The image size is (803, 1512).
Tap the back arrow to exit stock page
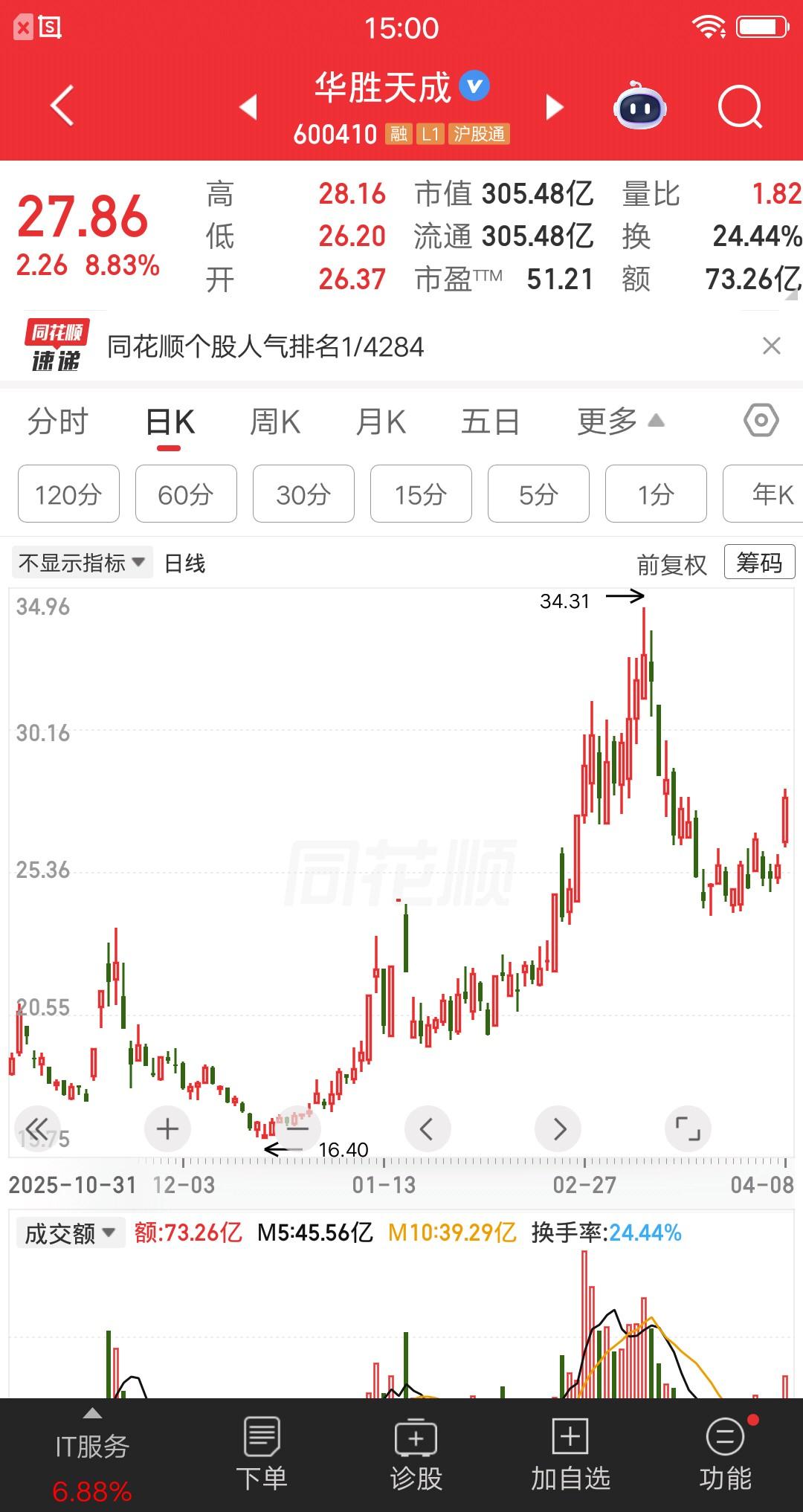(x=62, y=107)
